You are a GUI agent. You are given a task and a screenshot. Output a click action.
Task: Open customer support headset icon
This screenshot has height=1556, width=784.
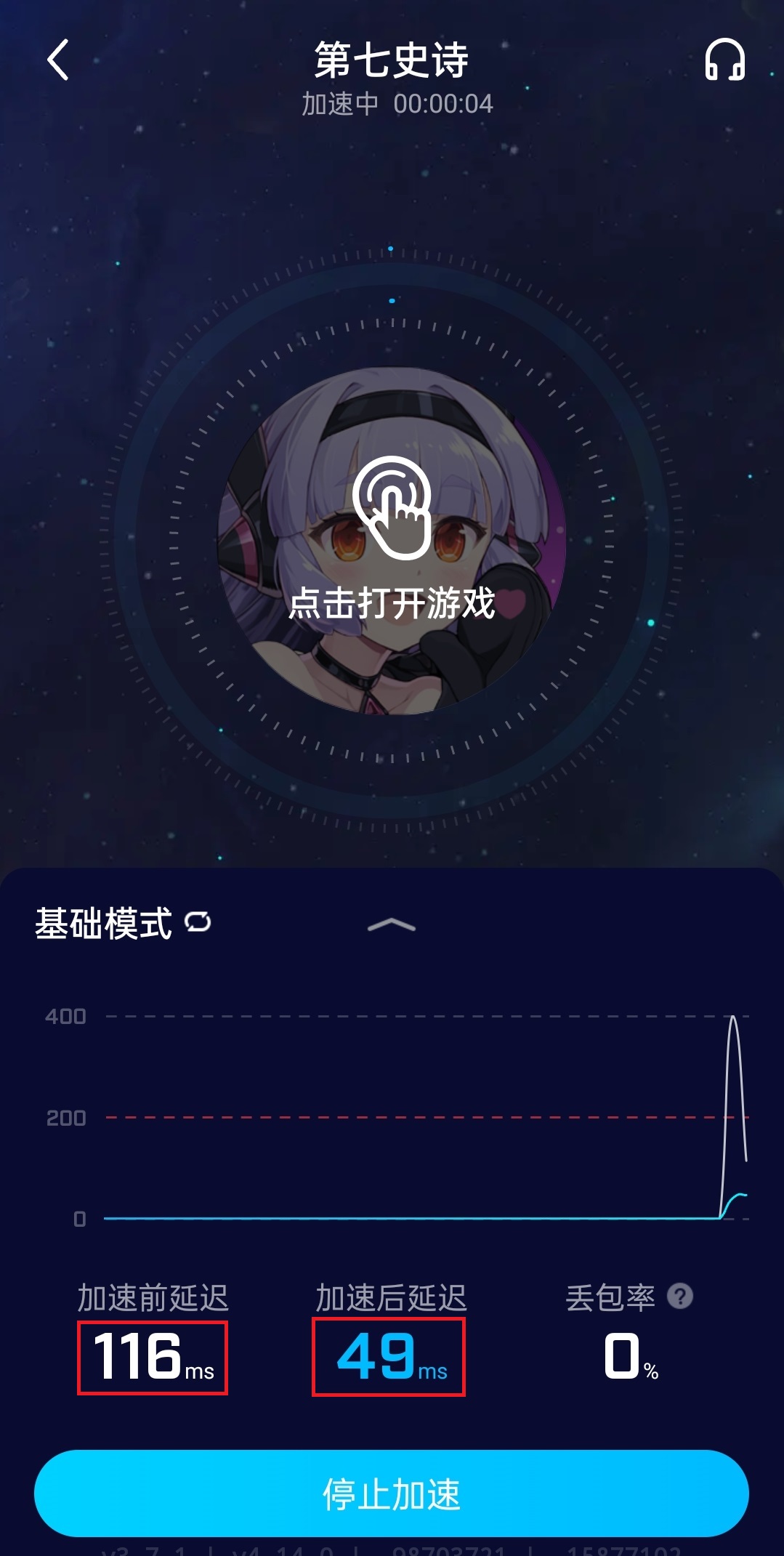[724, 60]
